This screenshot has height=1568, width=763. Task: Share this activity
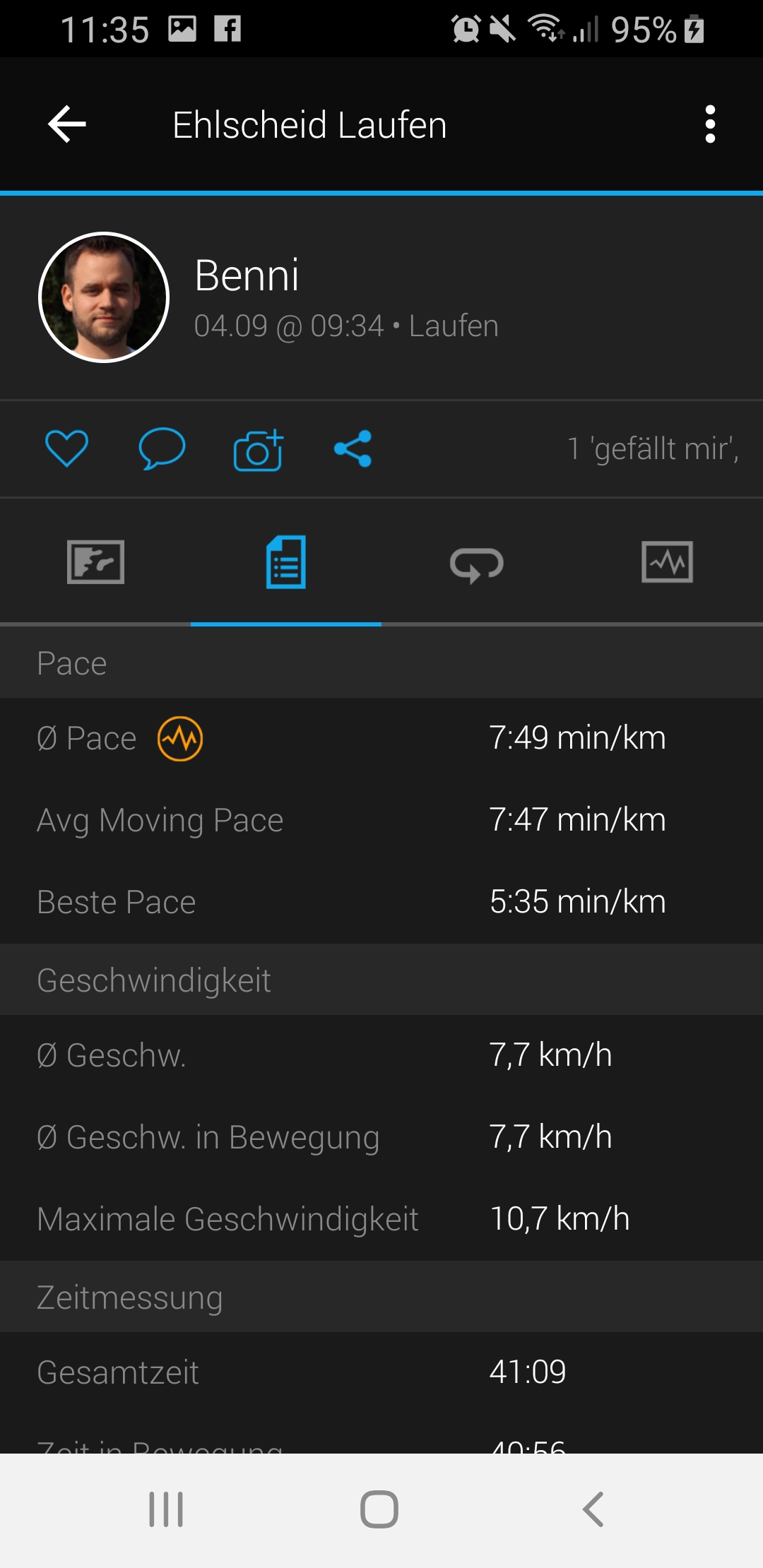tap(353, 449)
